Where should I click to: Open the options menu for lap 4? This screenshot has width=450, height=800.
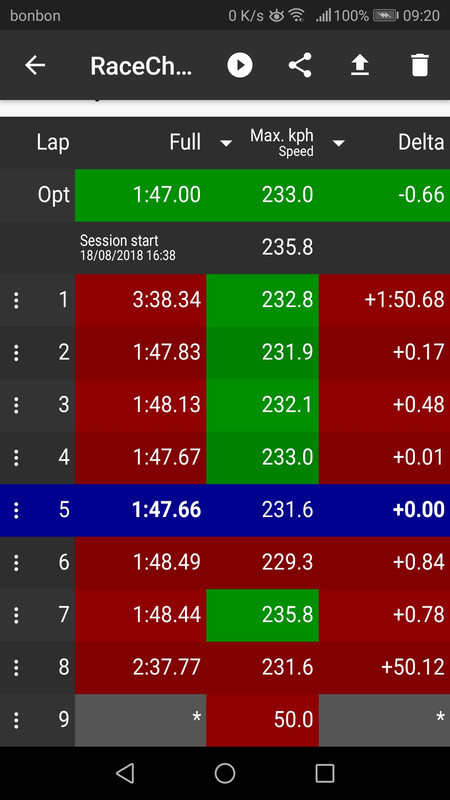pyautogui.click(x=16, y=458)
